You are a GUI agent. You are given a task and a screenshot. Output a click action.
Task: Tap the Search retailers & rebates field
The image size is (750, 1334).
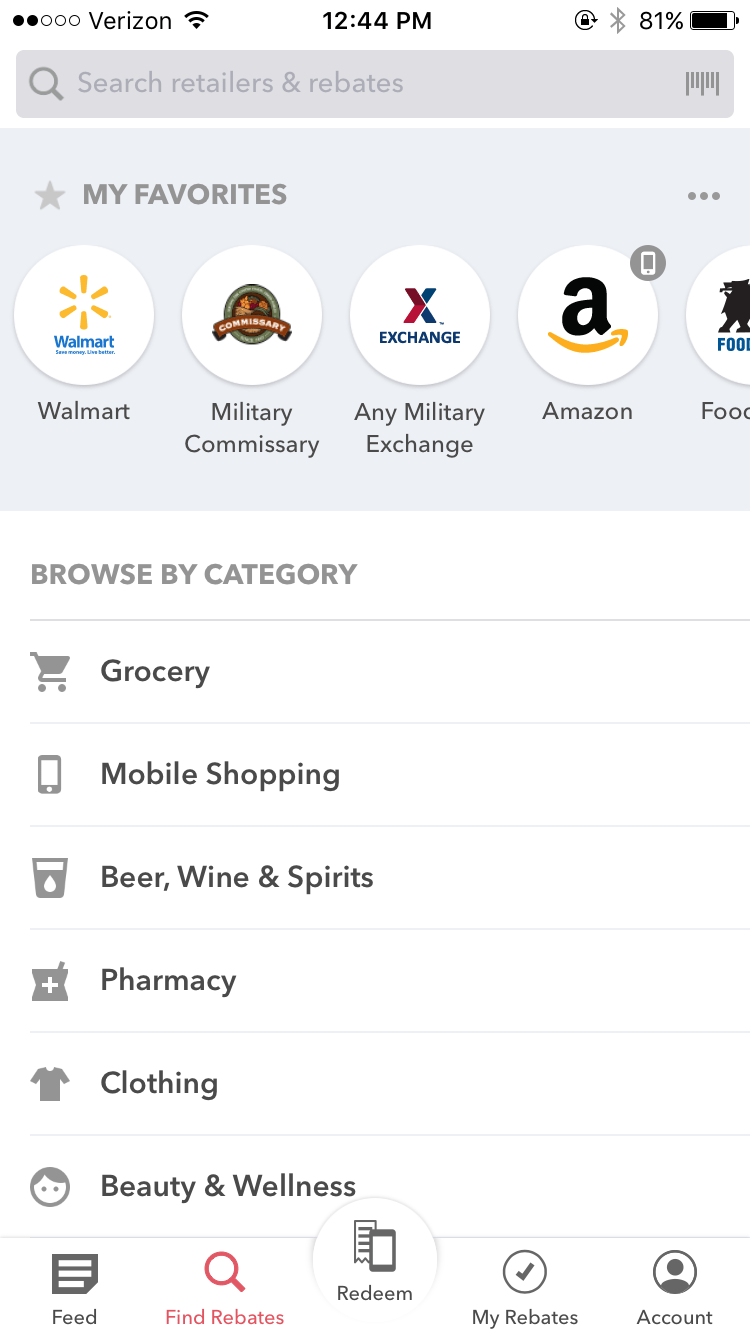[x=300, y=84]
